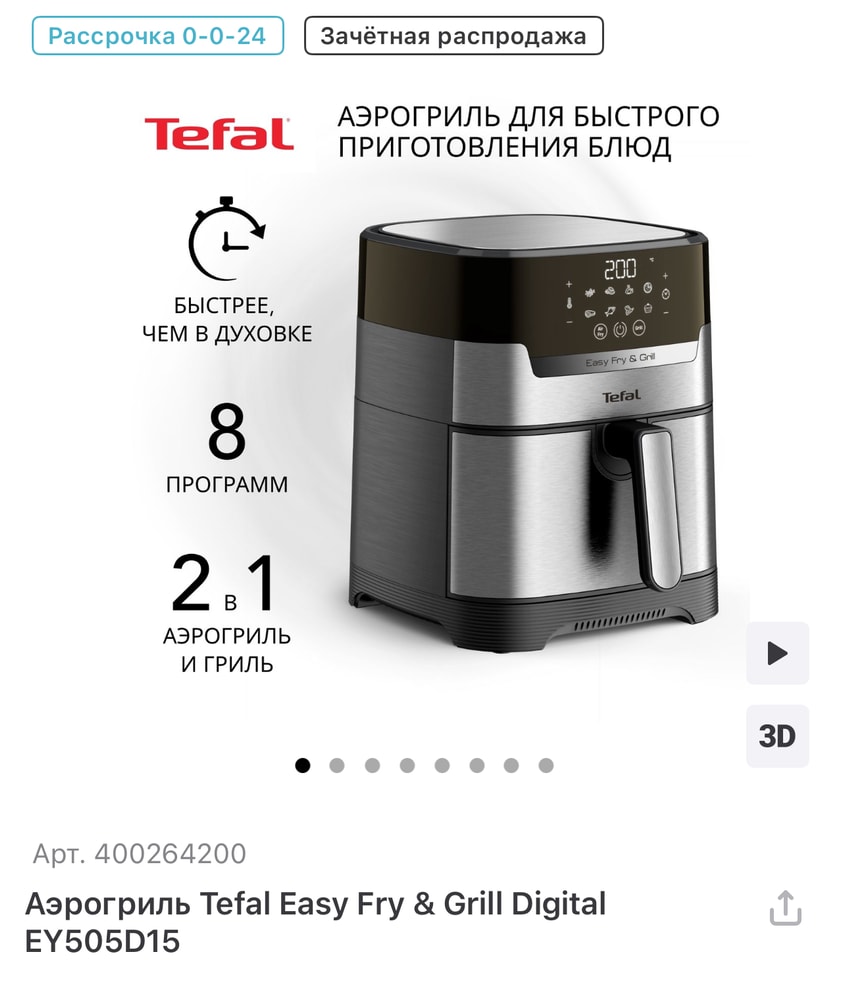Play the product video
The image size is (849, 1000).
point(778,652)
